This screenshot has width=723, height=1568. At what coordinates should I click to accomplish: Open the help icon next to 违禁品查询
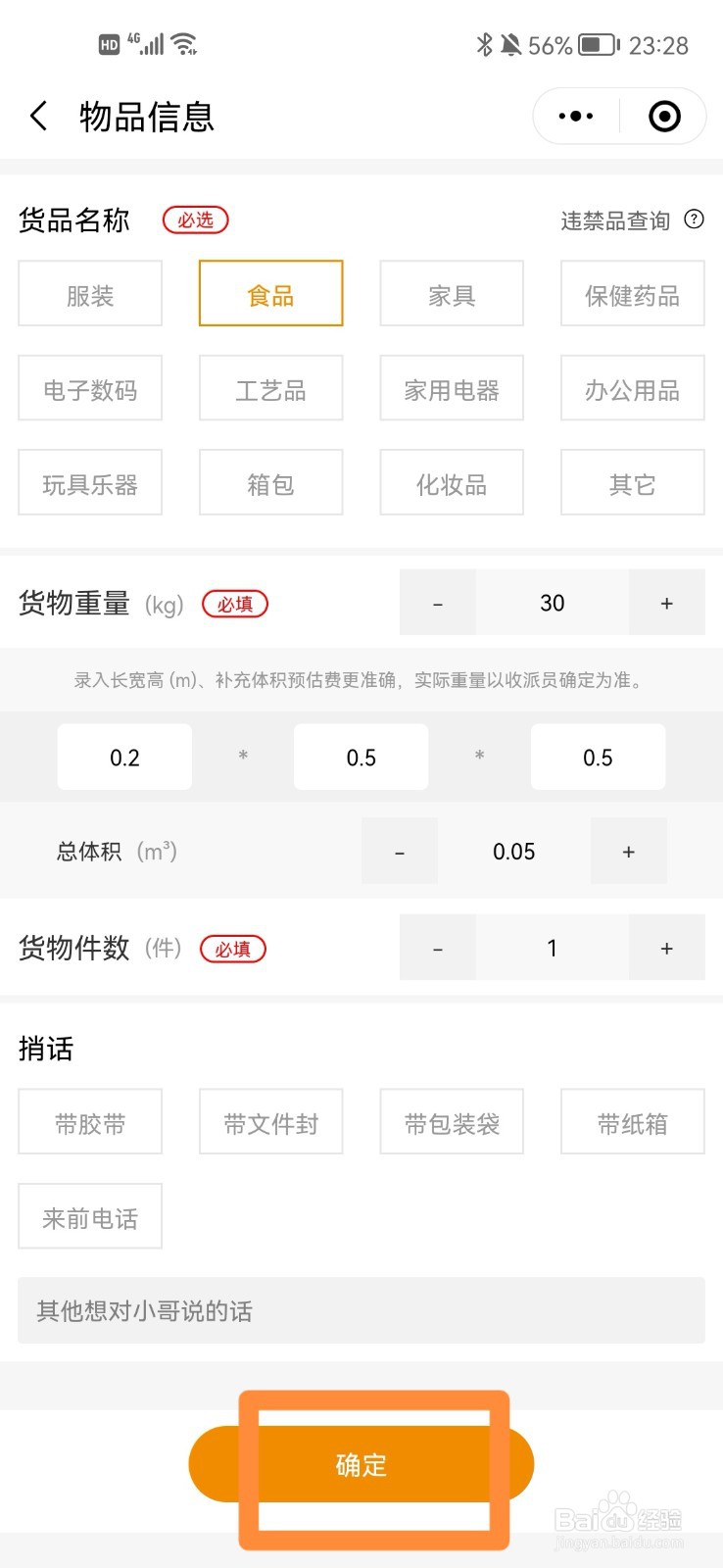(x=694, y=220)
